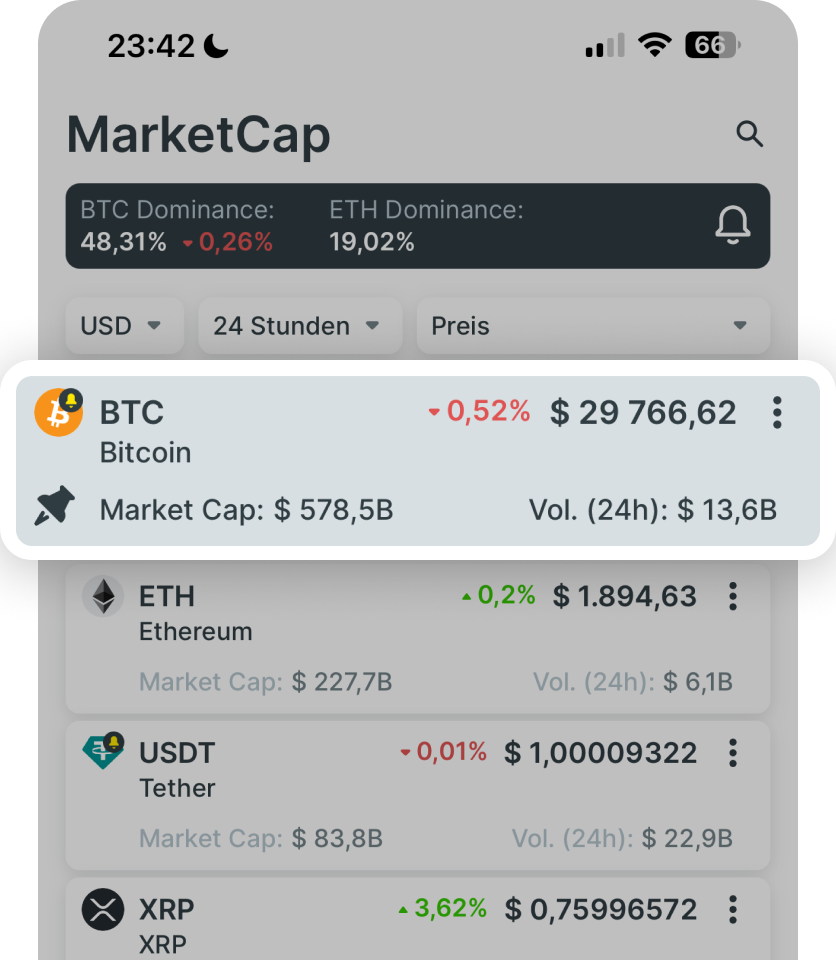Change the 24 Stunden time range
Viewport: 836px width, 960px height.
[x=299, y=326]
